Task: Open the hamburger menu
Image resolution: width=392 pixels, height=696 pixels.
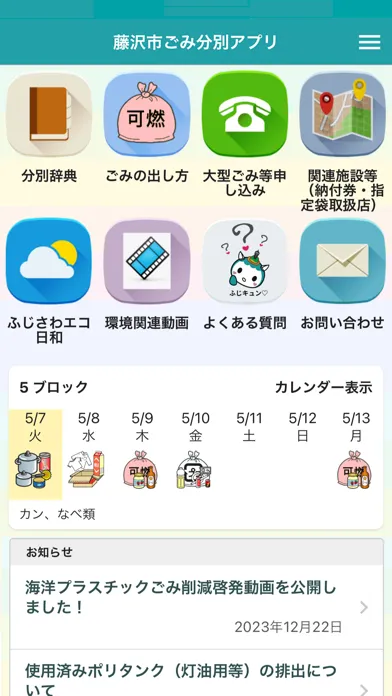Action: click(x=369, y=42)
